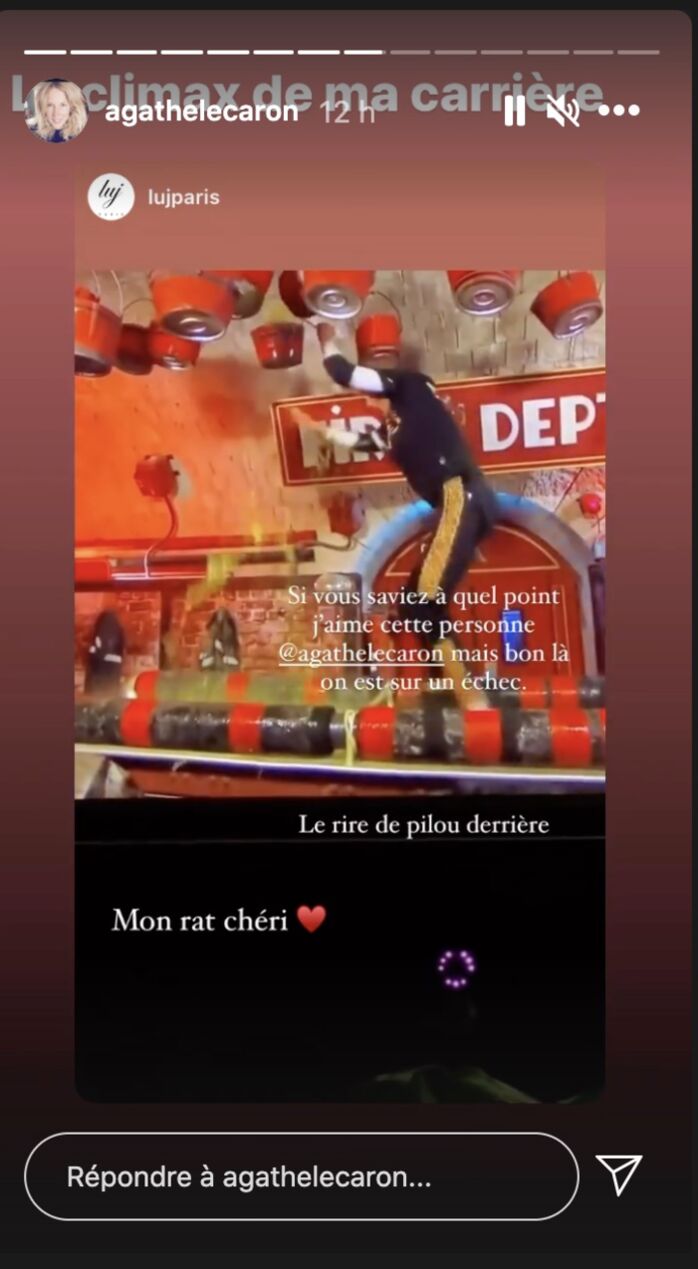Tap the agathelecaron username
Screen dimensions: 698x1269
(201, 111)
